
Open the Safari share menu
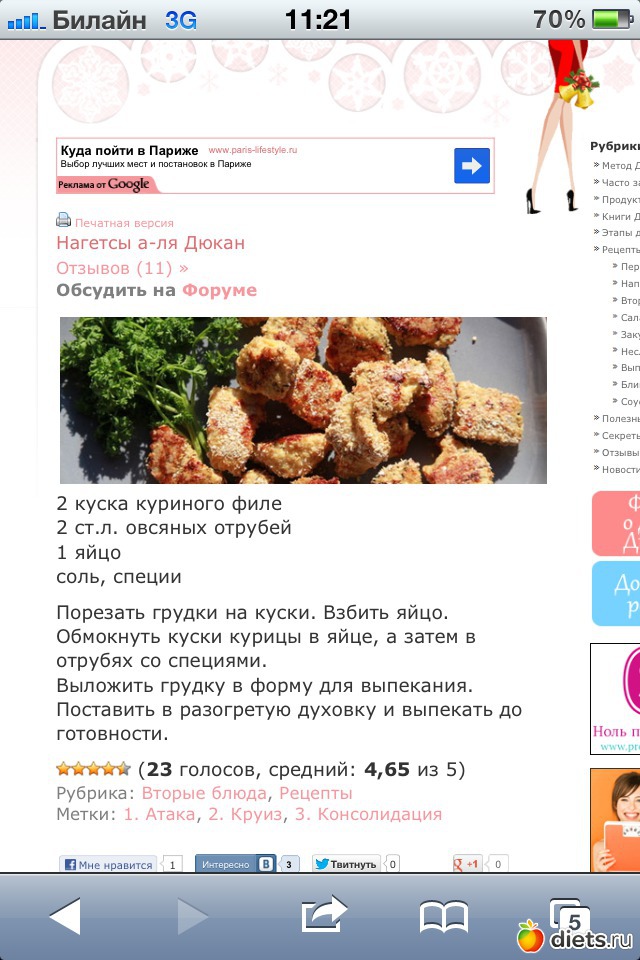323,914
